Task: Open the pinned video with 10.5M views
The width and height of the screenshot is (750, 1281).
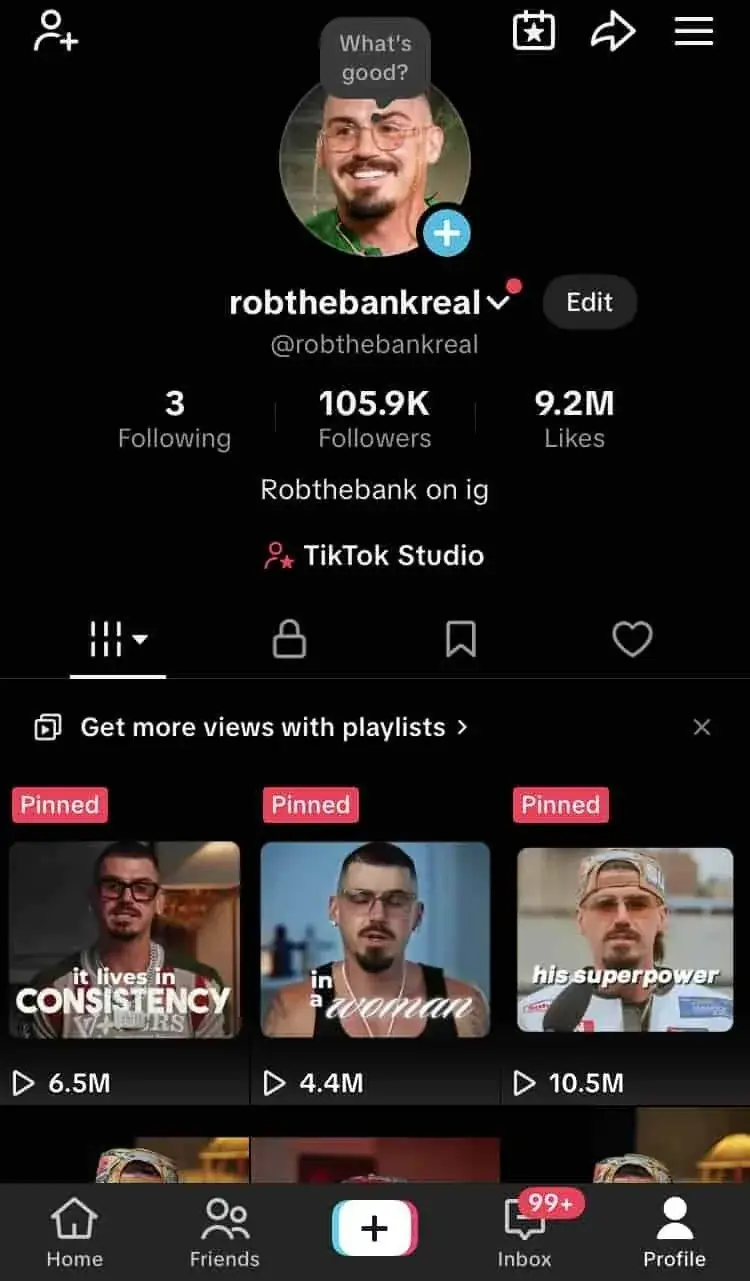Action: (x=624, y=940)
